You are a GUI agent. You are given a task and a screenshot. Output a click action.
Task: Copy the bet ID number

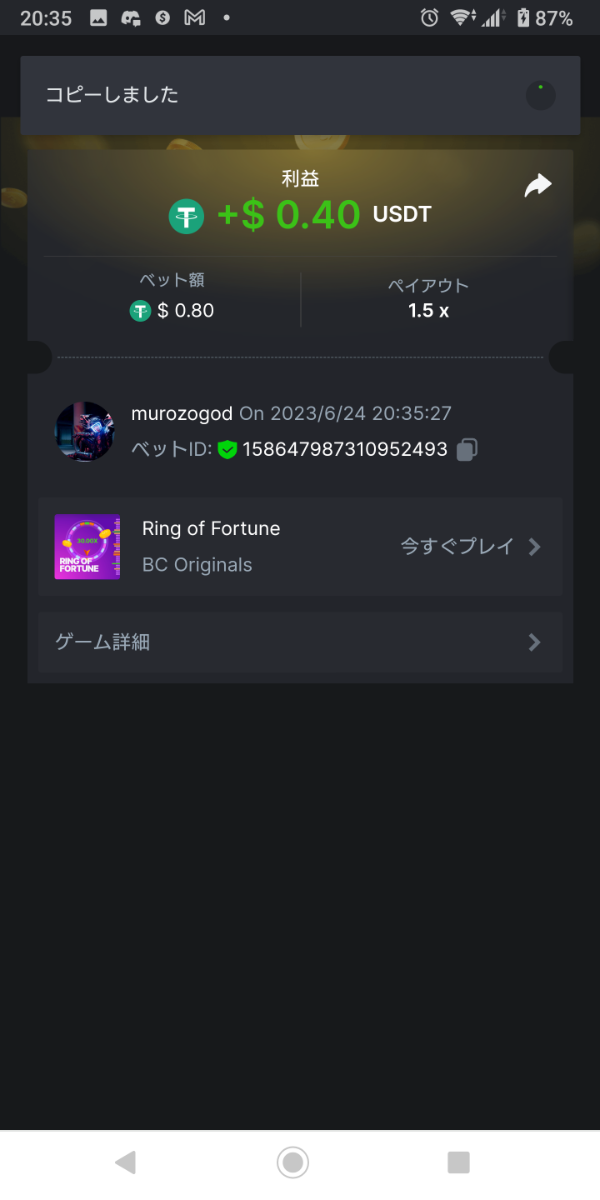[466, 450]
